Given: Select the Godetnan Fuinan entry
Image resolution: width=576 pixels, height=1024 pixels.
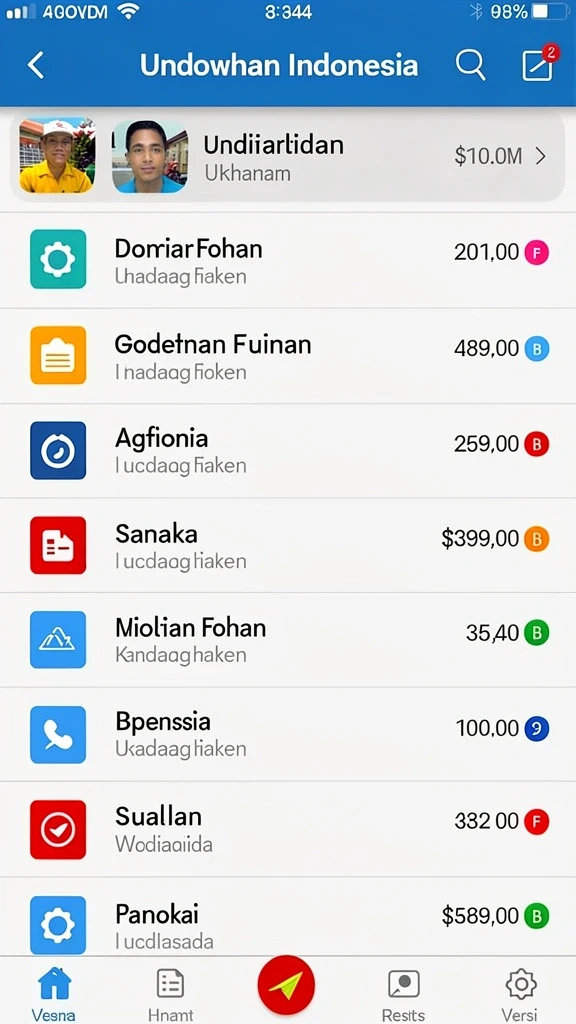Looking at the screenshot, I should click(x=288, y=356).
